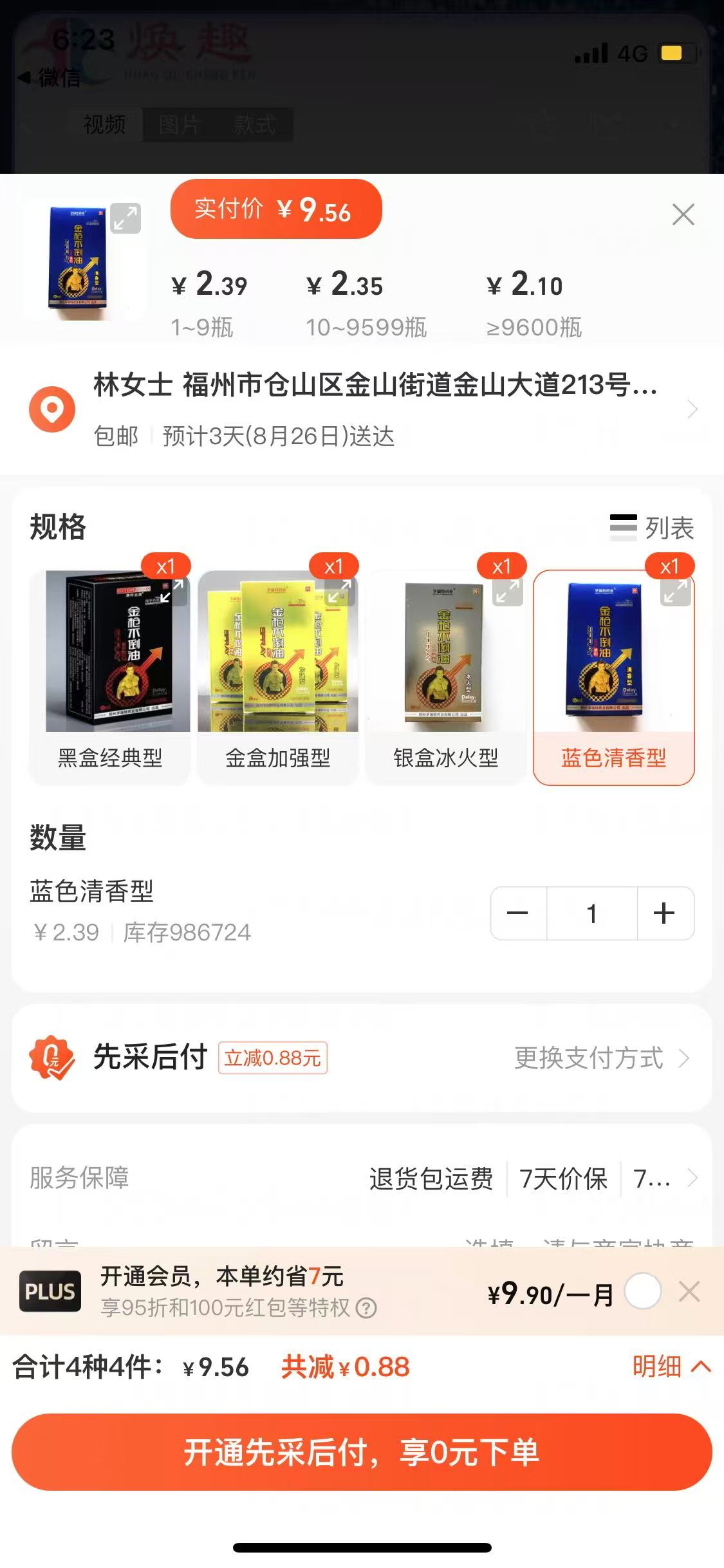Tap 开通先采后付，享0元下单
The width and height of the screenshot is (724, 1568).
click(362, 1452)
